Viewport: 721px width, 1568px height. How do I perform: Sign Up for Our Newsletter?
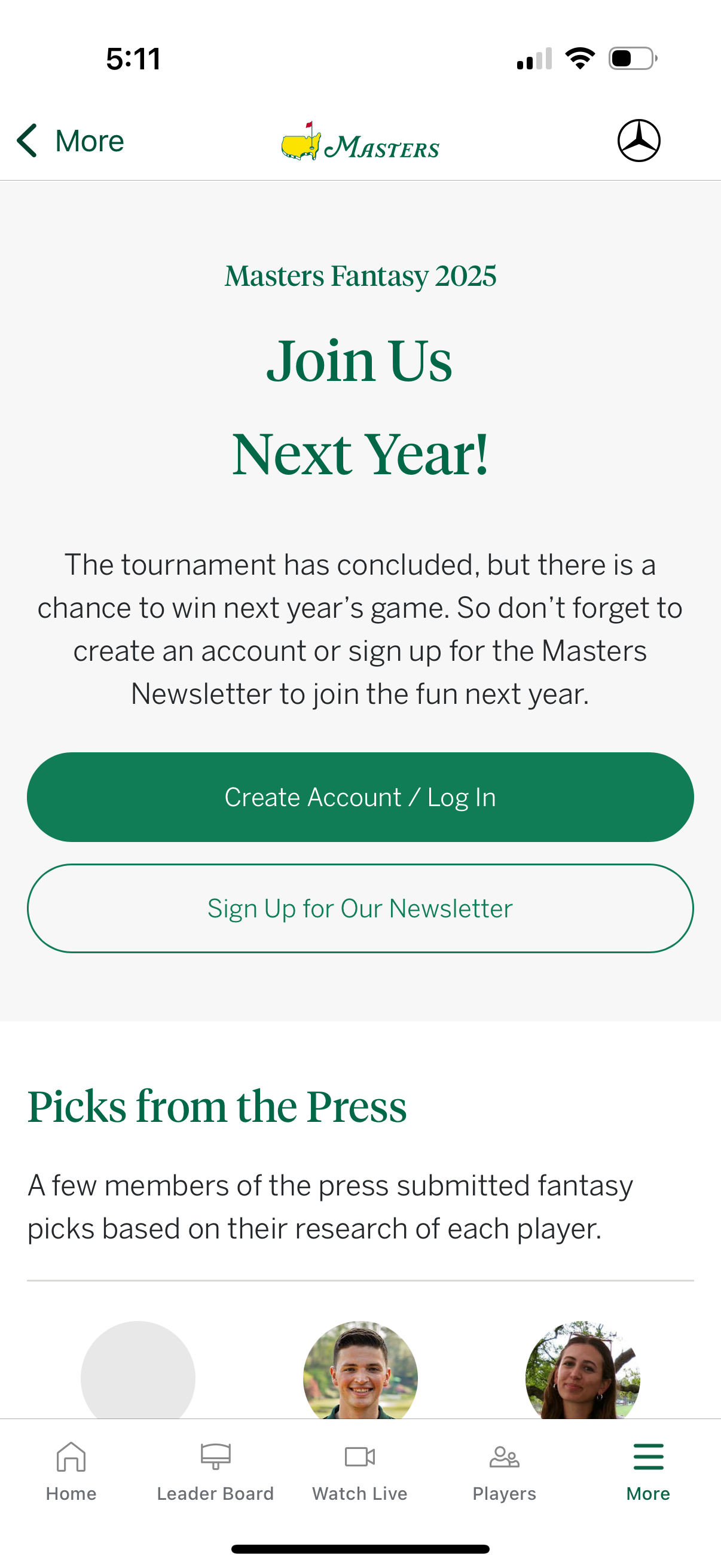click(x=360, y=908)
